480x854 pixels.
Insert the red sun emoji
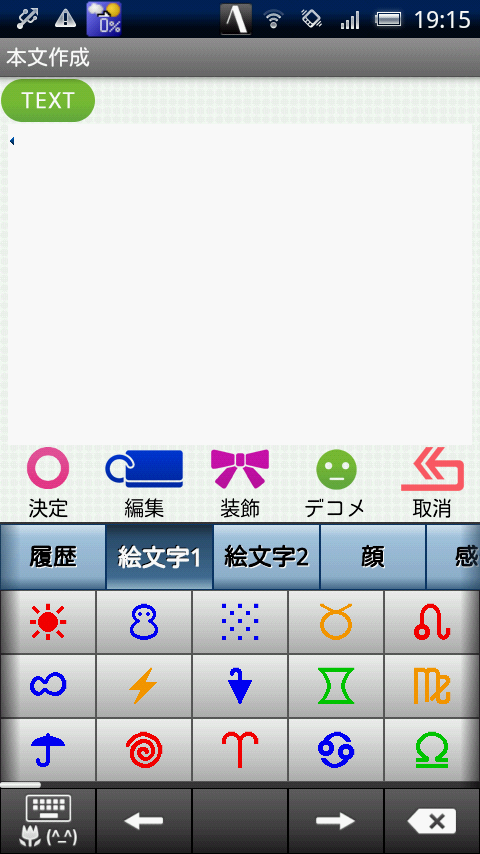click(48, 622)
